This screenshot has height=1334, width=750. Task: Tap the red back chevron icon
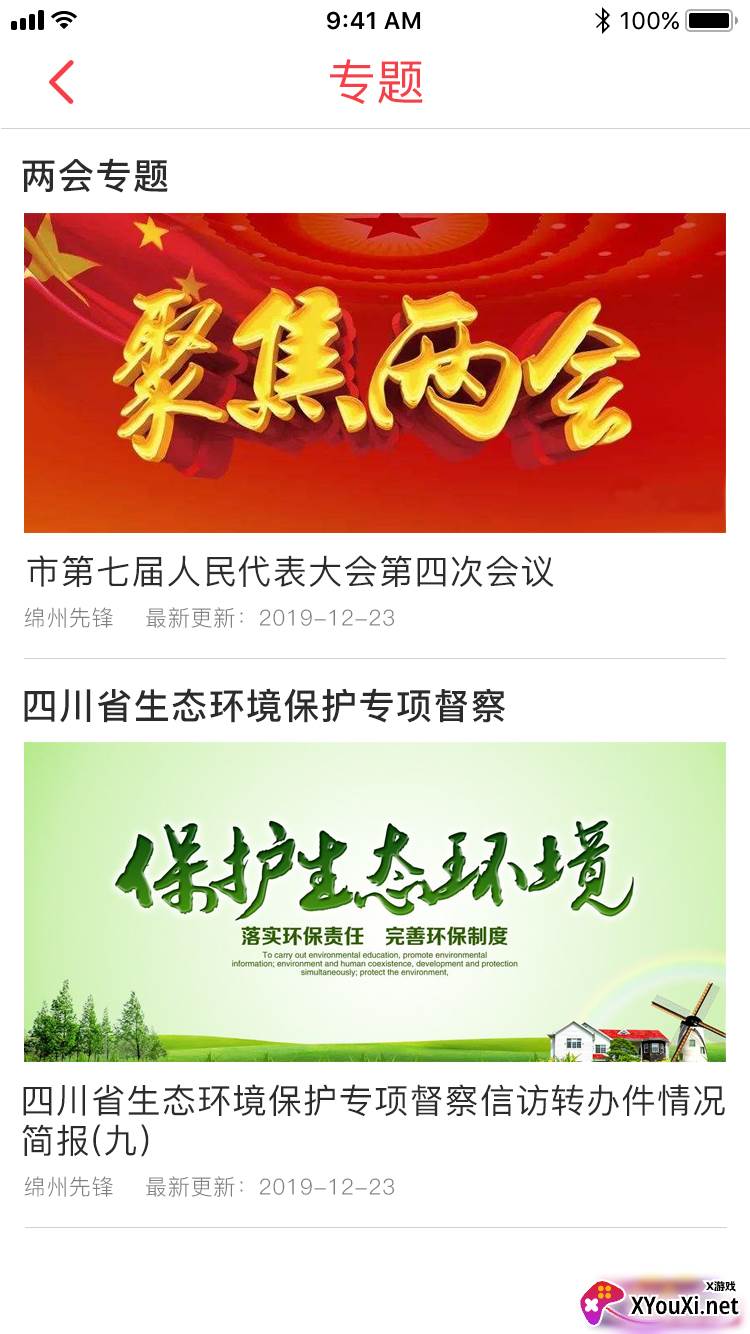tap(62, 82)
